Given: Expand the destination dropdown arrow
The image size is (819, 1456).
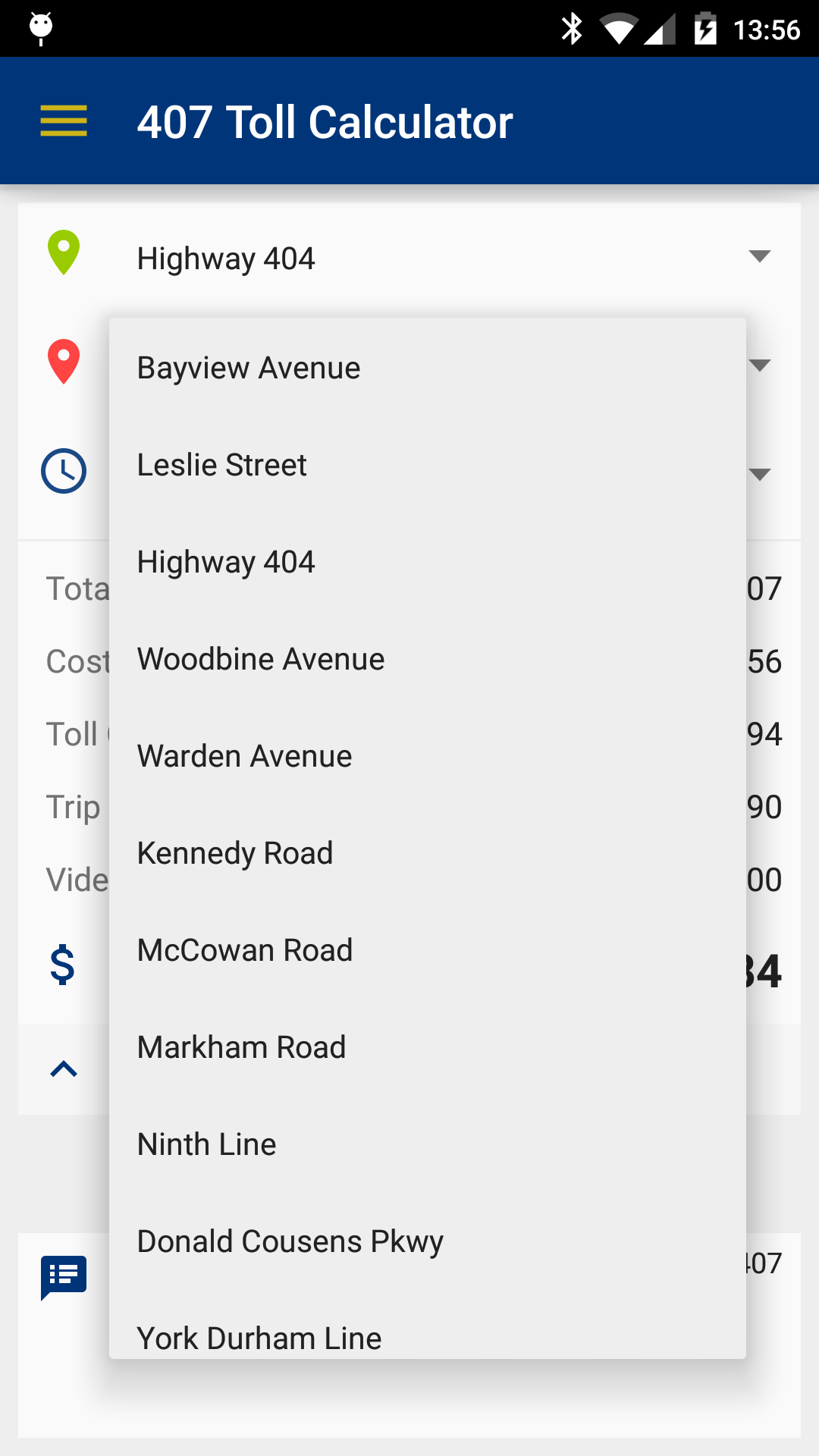Looking at the screenshot, I should coord(761,366).
